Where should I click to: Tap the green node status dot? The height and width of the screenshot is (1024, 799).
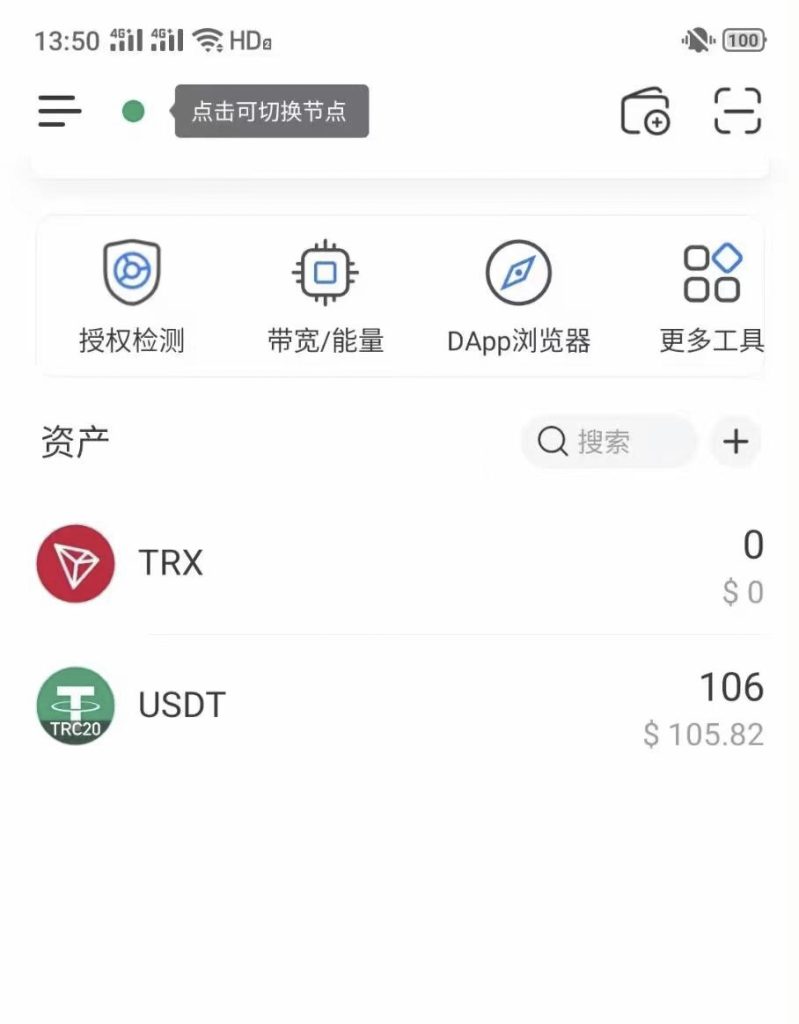click(133, 111)
